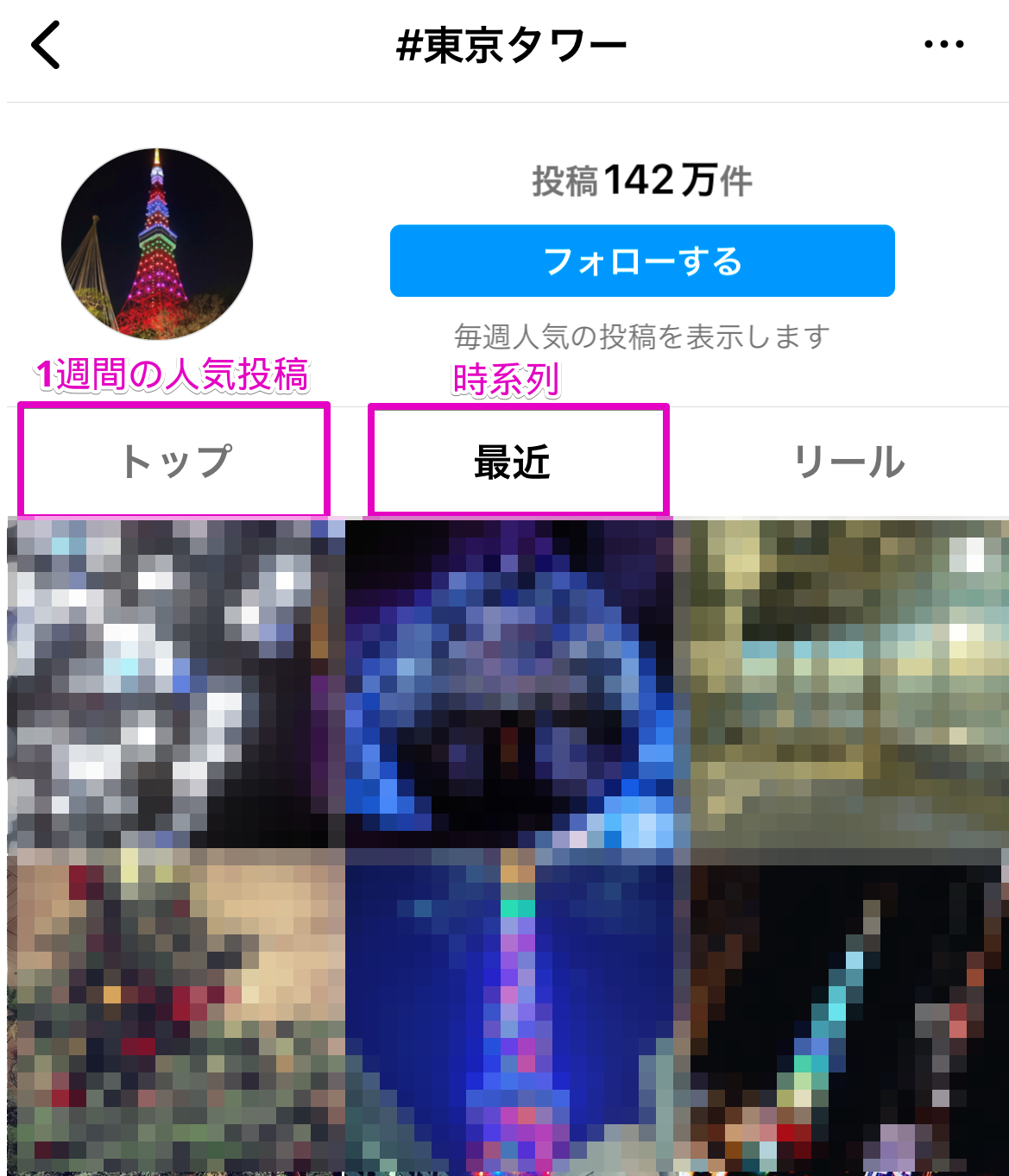
Task: Tap the フォローする button
Action: point(641,261)
